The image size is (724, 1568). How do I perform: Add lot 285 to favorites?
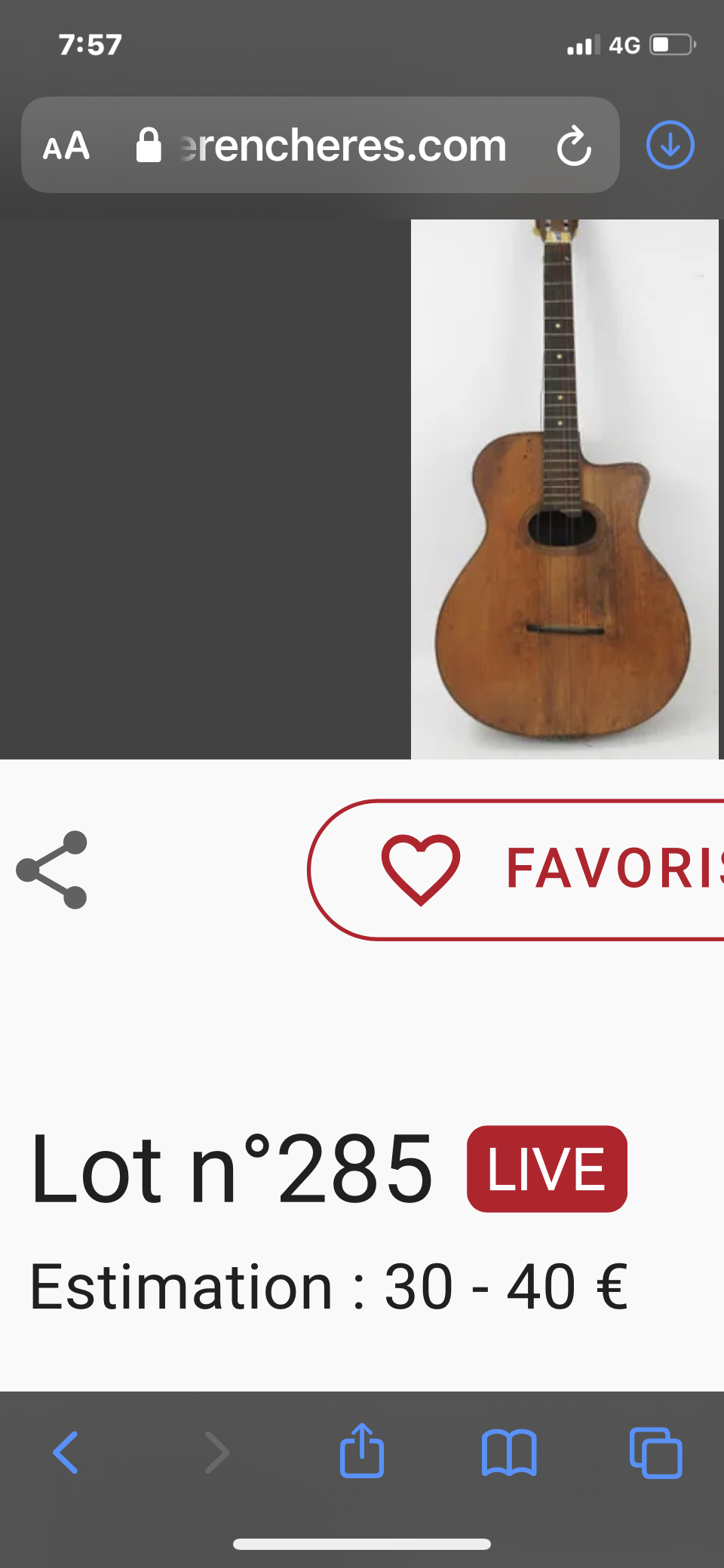[528, 870]
